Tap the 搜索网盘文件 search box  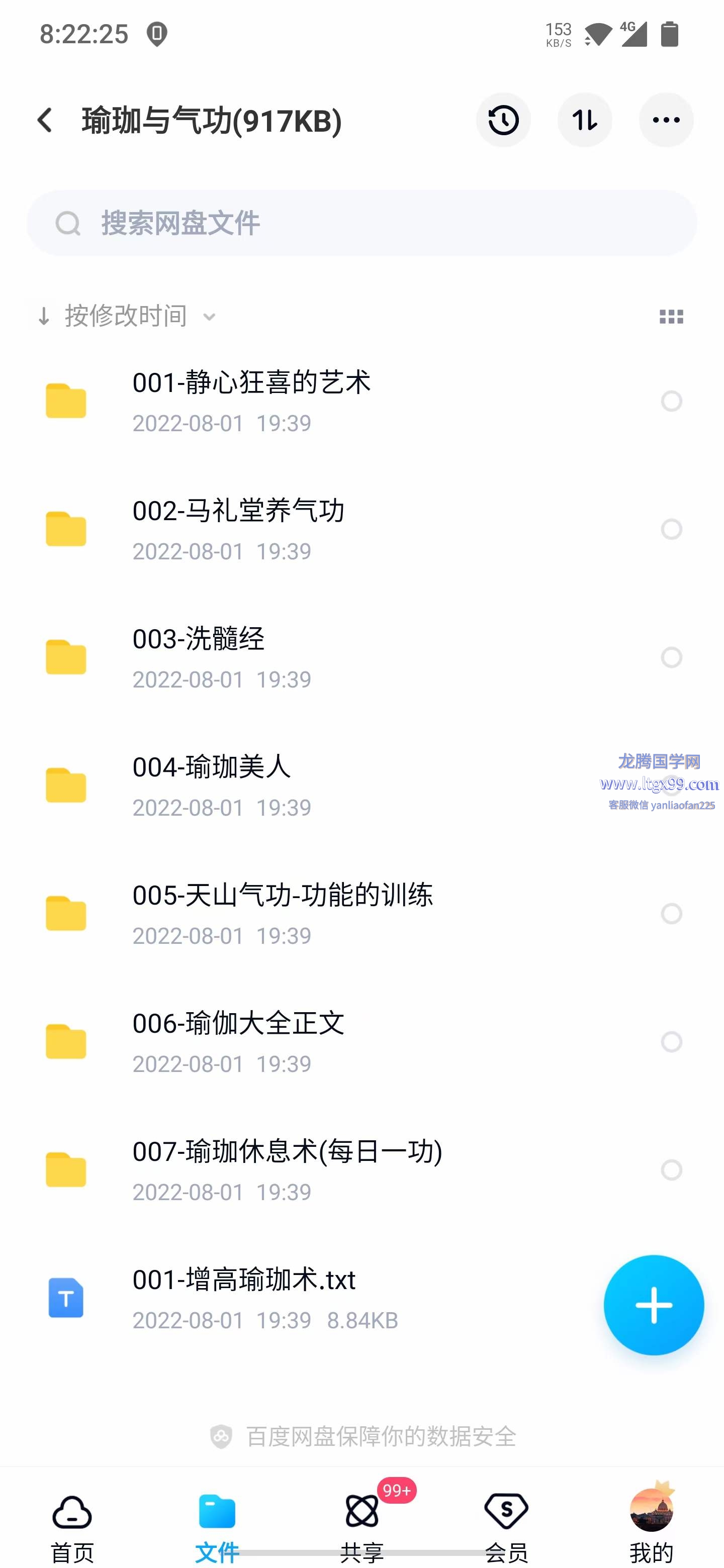click(x=361, y=224)
